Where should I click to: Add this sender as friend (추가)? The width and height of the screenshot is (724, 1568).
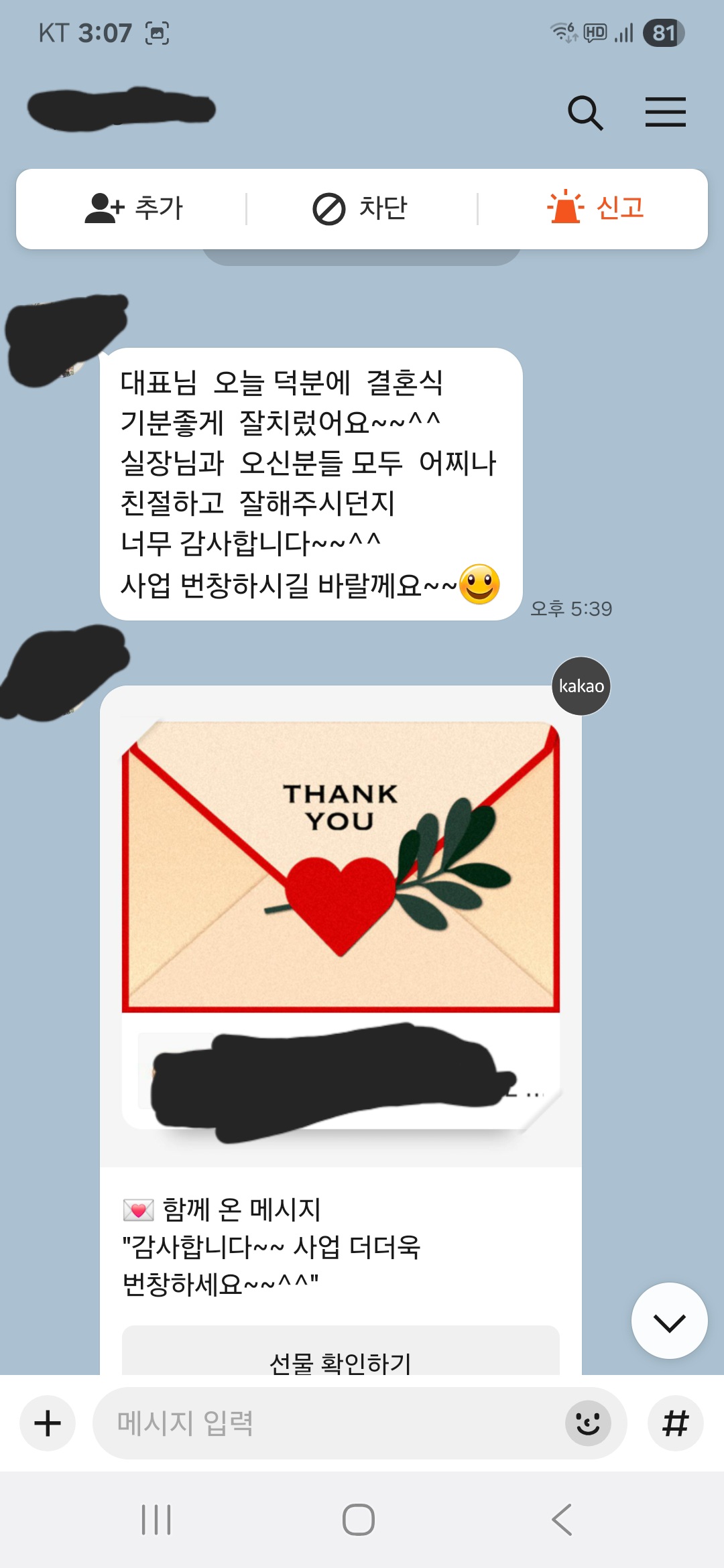pyautogui.click(x=134, y=208)
